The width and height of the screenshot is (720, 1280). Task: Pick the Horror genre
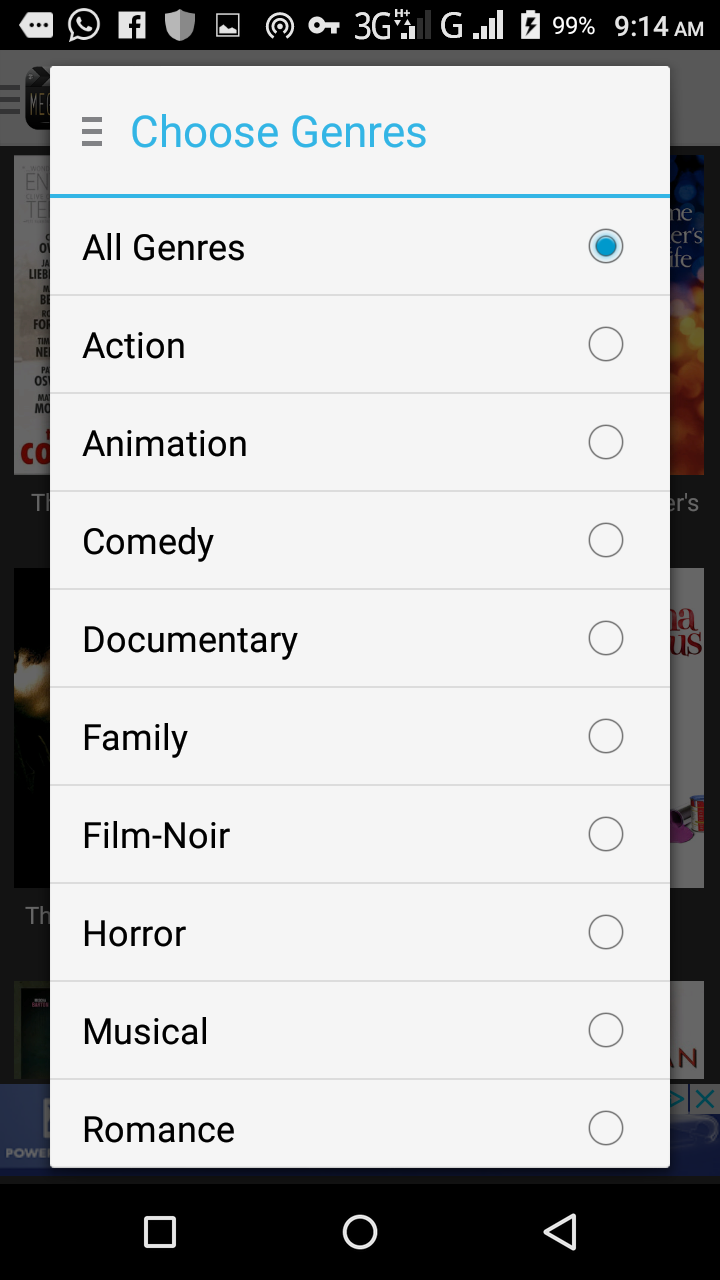360,933
